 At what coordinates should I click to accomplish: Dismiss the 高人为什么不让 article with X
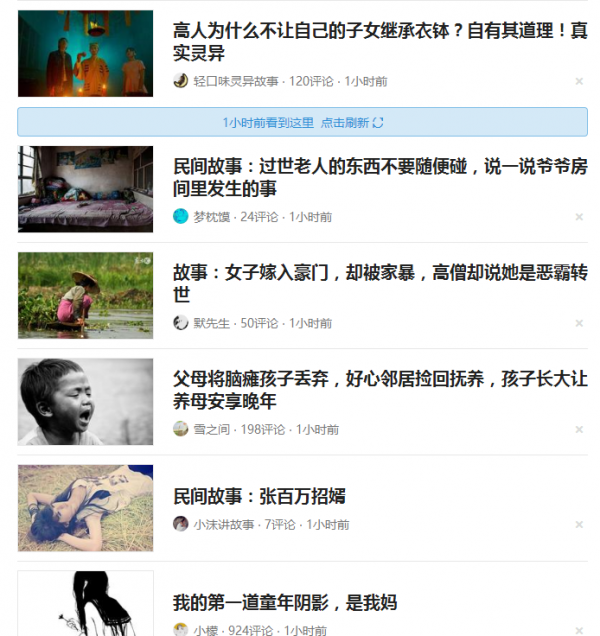point(579,81)
